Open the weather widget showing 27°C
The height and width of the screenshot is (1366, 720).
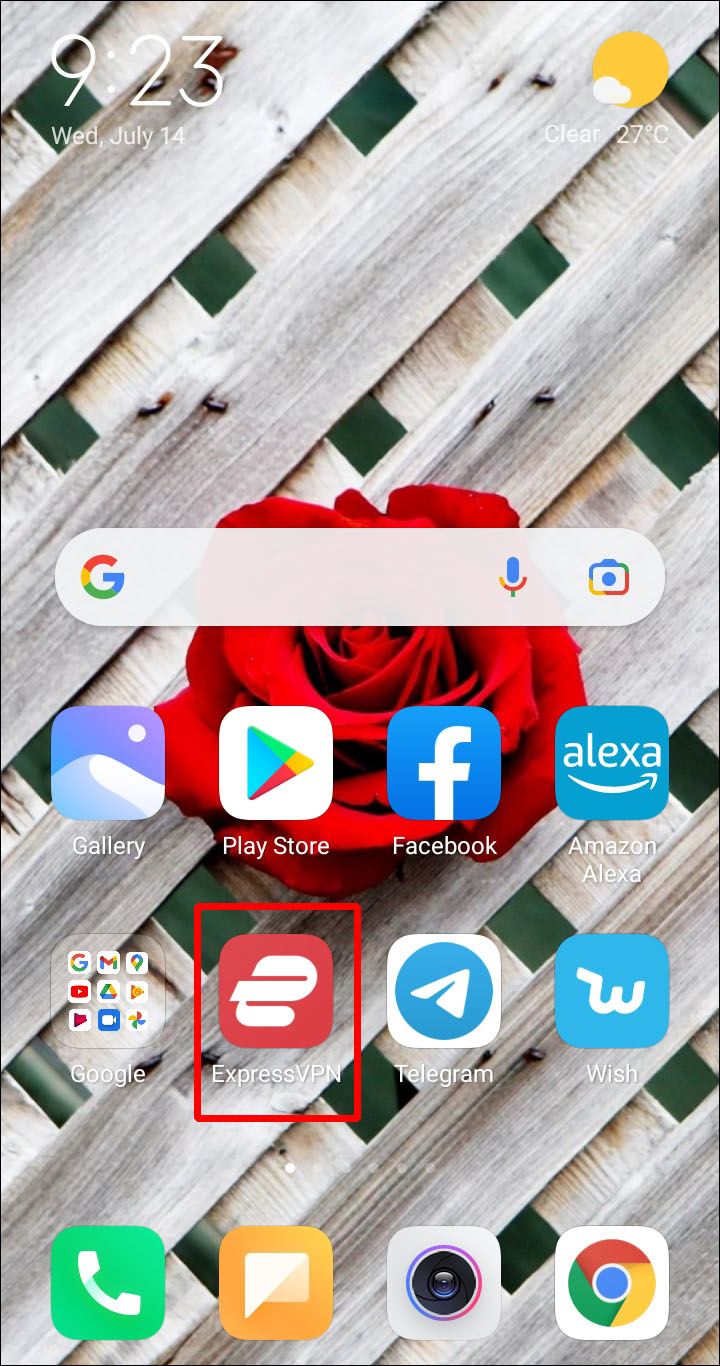click(628, 92)
